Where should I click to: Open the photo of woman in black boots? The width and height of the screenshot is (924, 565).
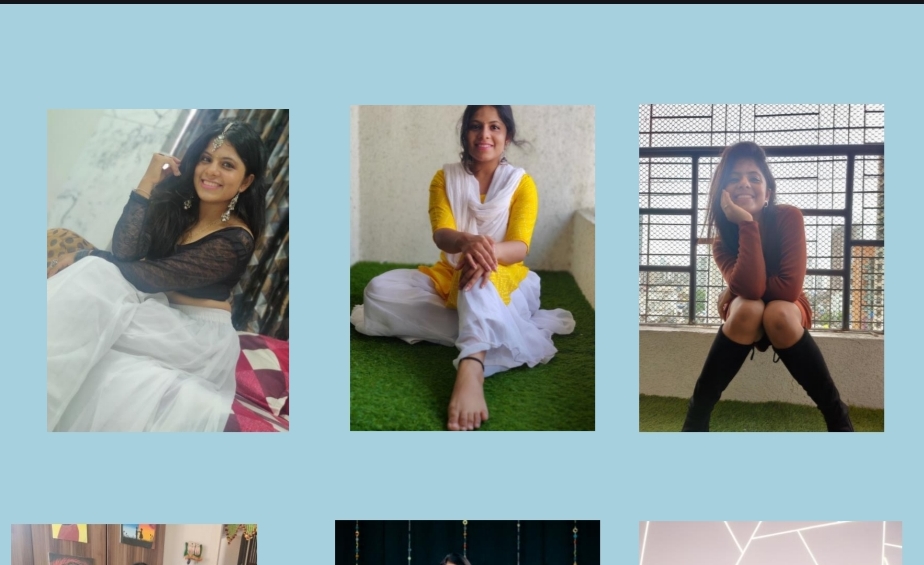(761, 268)
